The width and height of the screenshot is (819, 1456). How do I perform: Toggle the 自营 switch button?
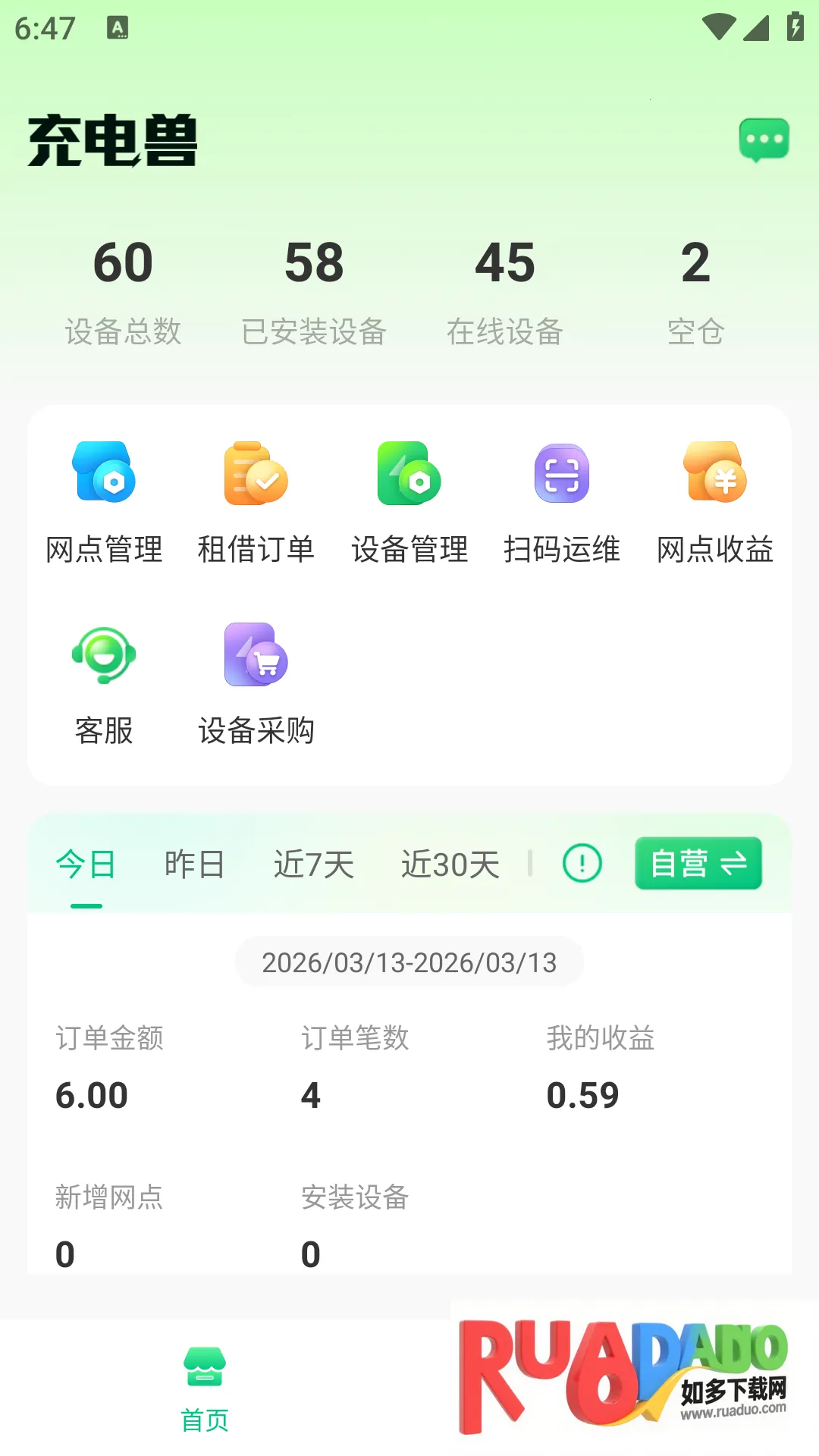(x=698, y=863)
